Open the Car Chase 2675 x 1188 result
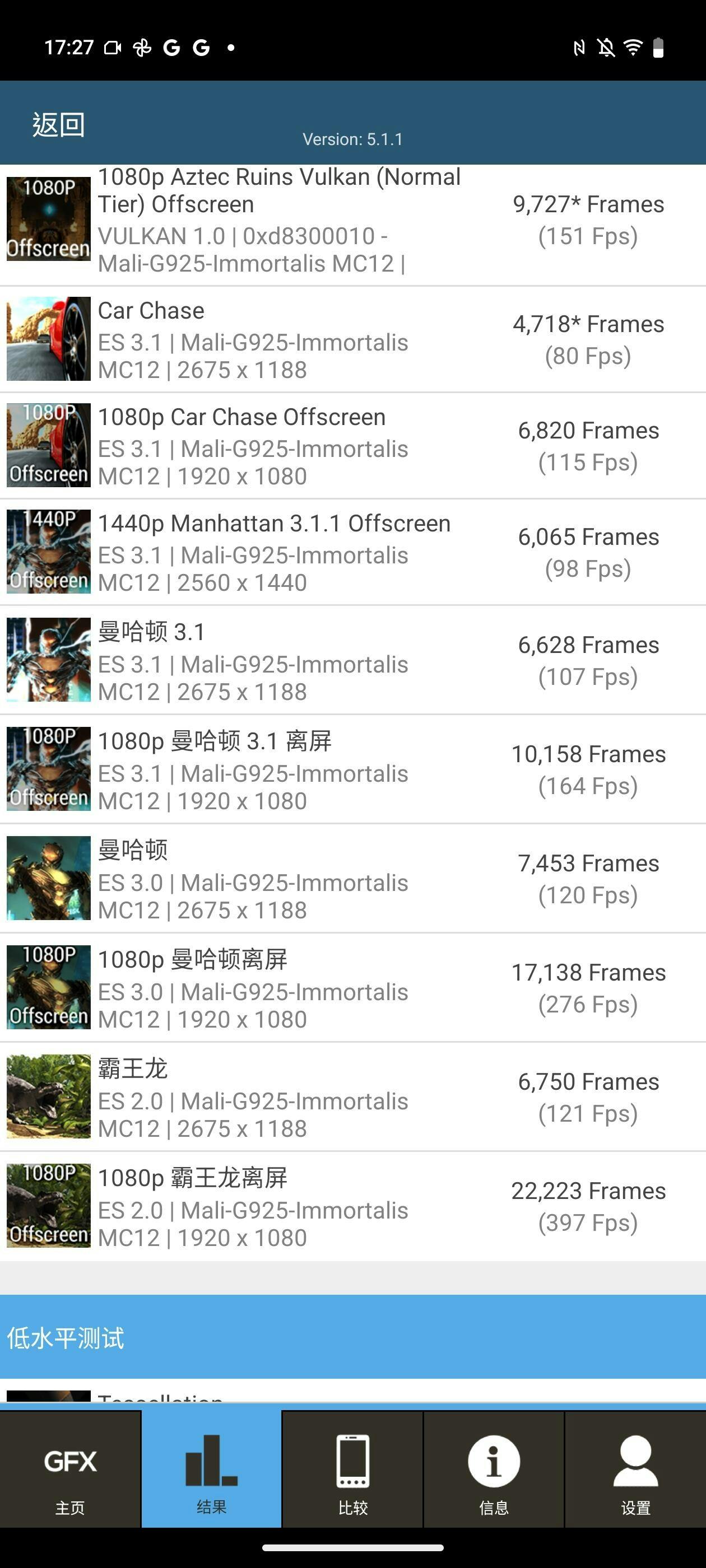 352,340
